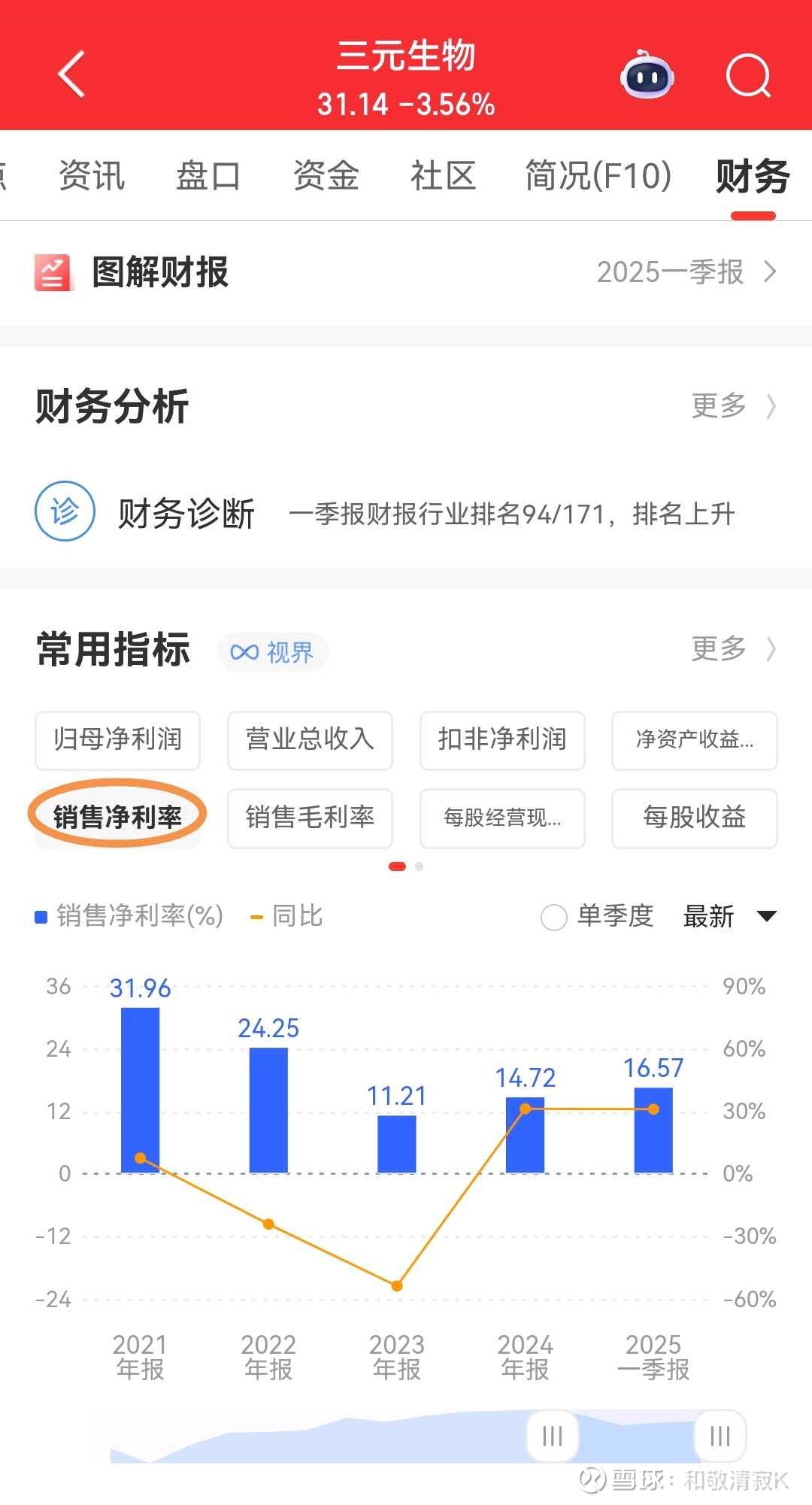Open 图解财报 2025一季报 report
The image size is (812, 1505).
pos(406,272)
